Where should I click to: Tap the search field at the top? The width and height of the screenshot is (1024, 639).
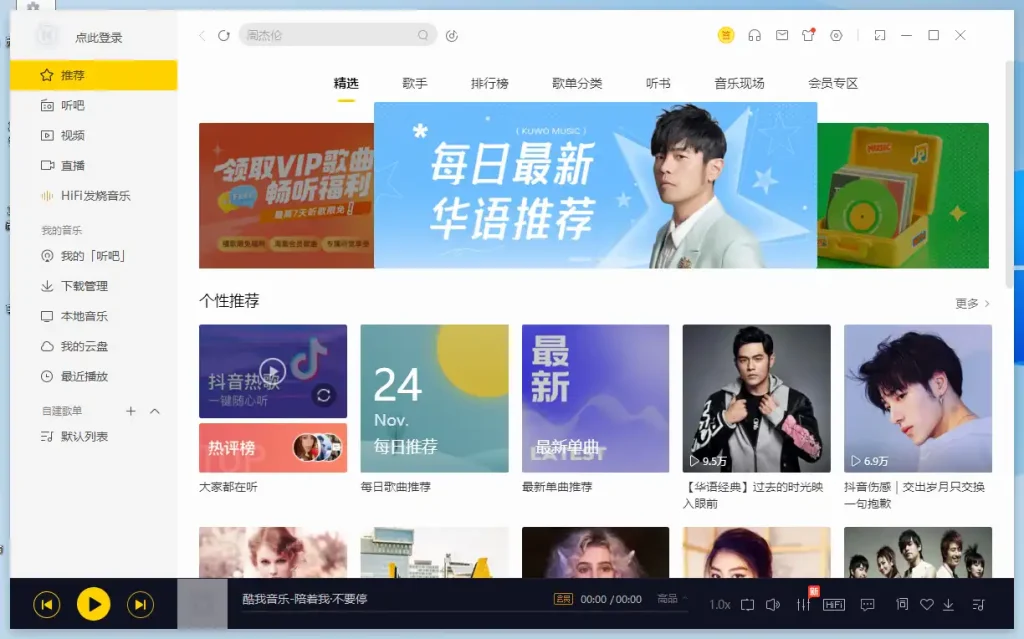point(330,35)
